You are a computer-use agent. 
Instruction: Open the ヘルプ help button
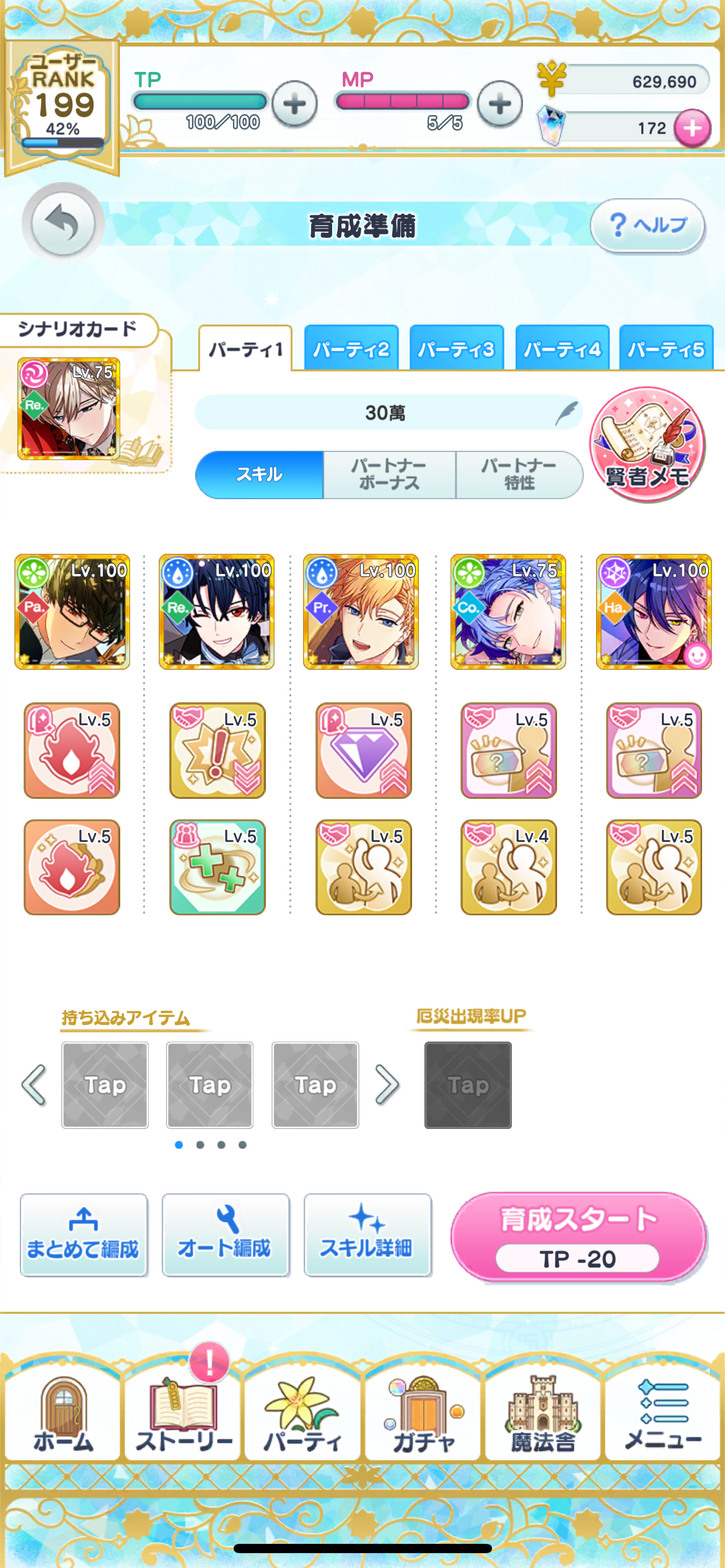pos(647,225)
